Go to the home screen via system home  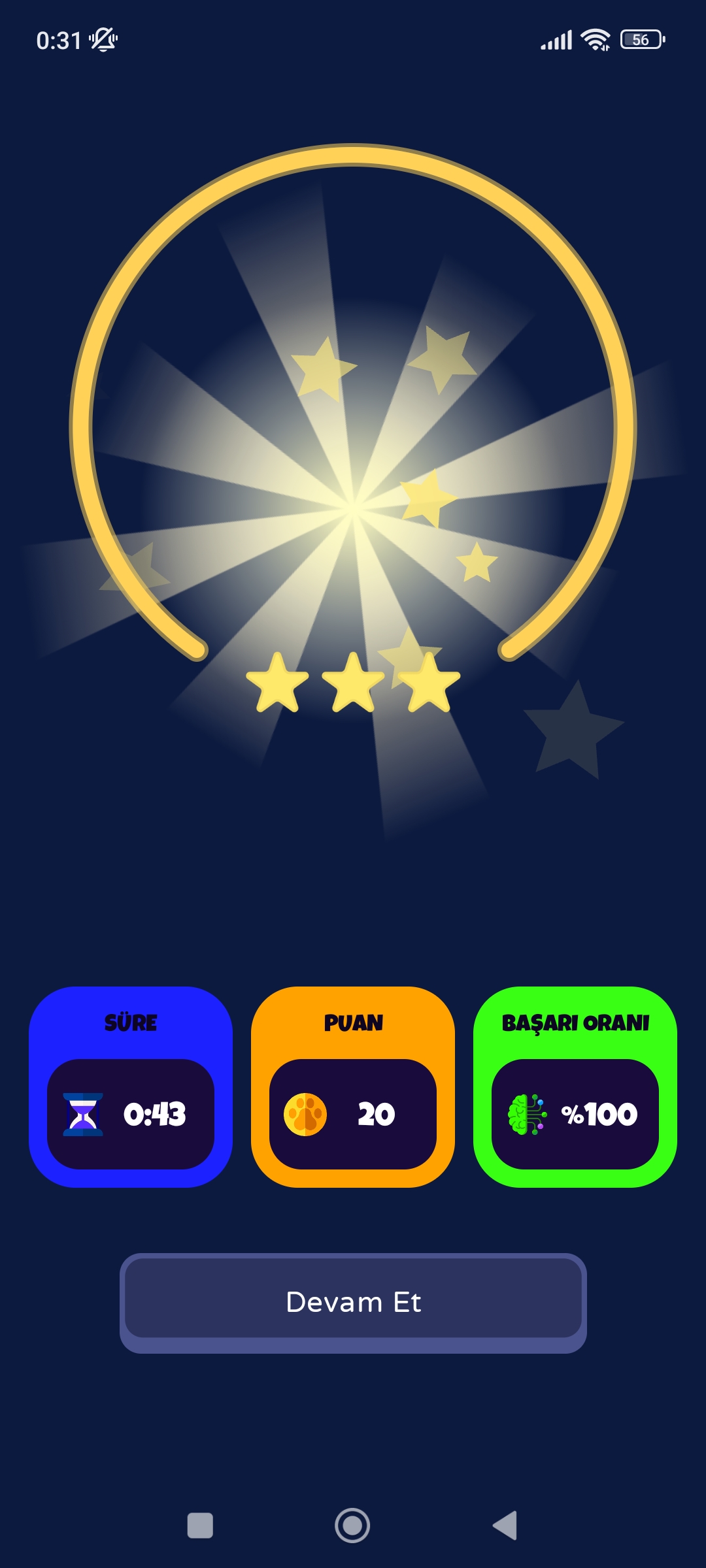point(352,1526)
